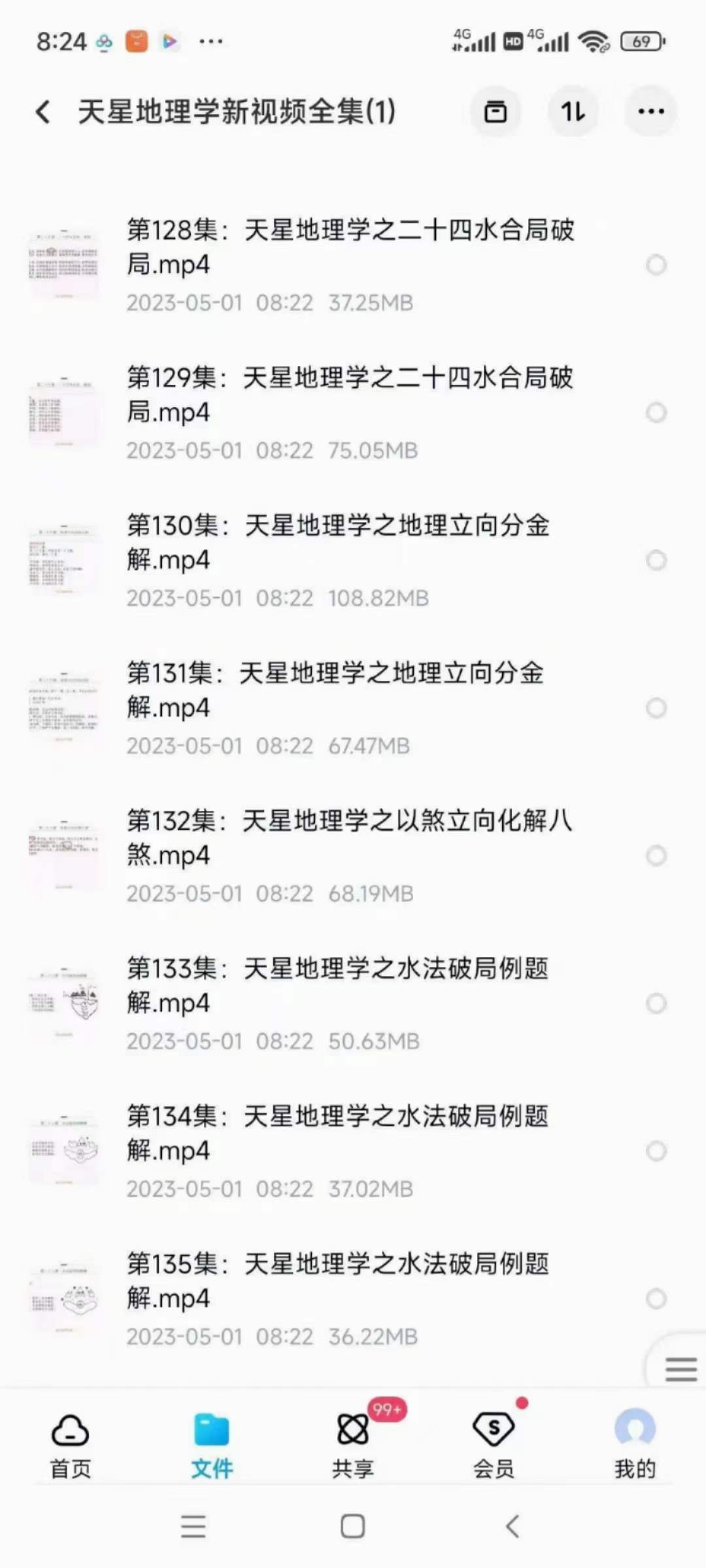Switch to the 首页 tab
This screenshot has height=1568, width=706.
click(x=71, y=1445)
